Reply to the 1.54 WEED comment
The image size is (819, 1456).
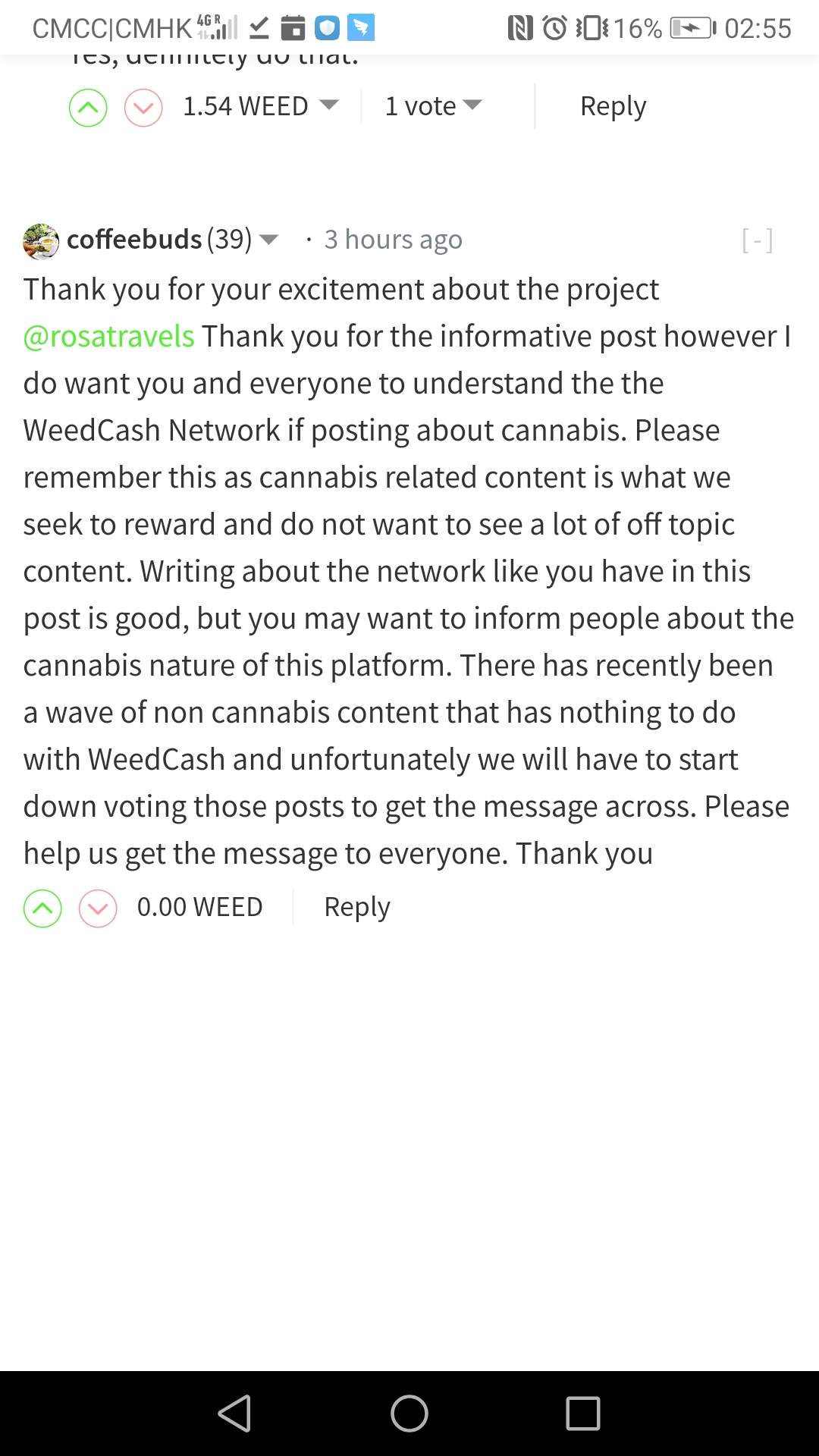tap(613, 106)
